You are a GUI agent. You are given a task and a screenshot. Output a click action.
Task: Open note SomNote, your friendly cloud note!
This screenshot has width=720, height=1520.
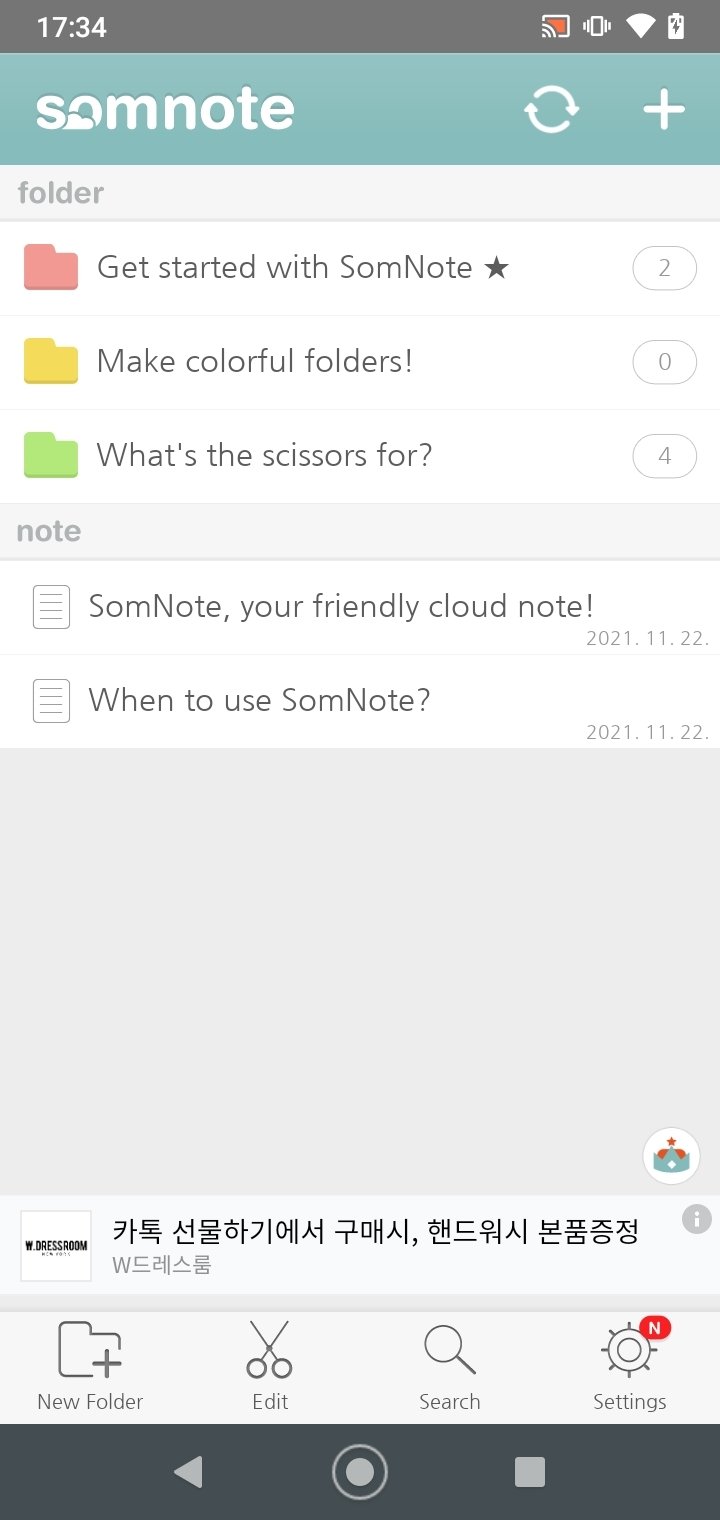click(x=340, y=607)
